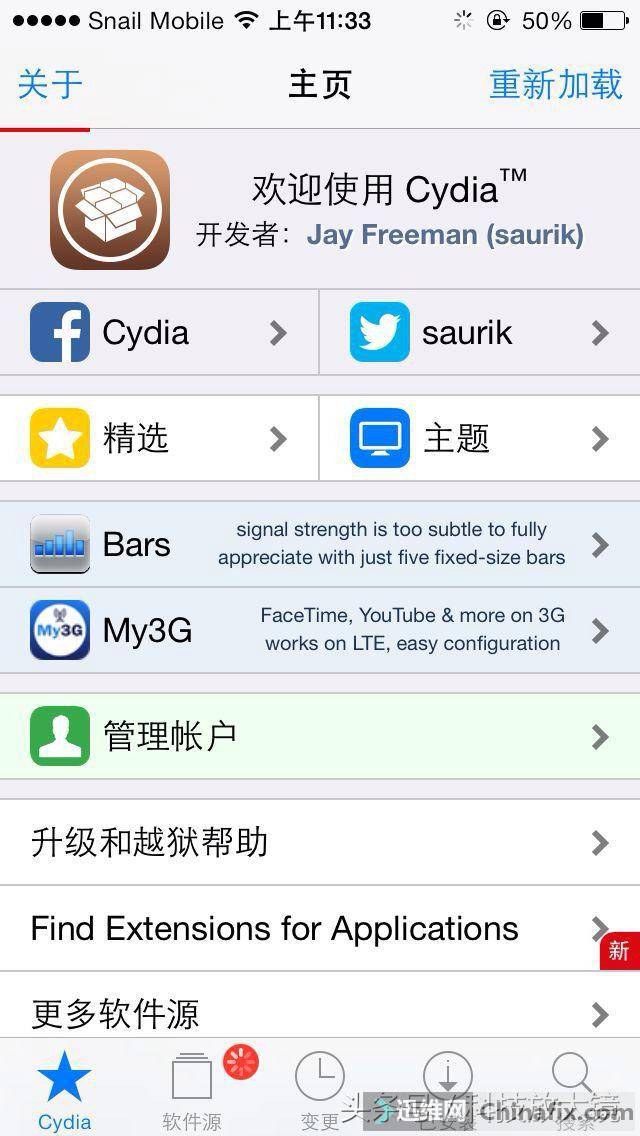Open the Bars package row
The image size is (640, 1136).
pos(320,544)
